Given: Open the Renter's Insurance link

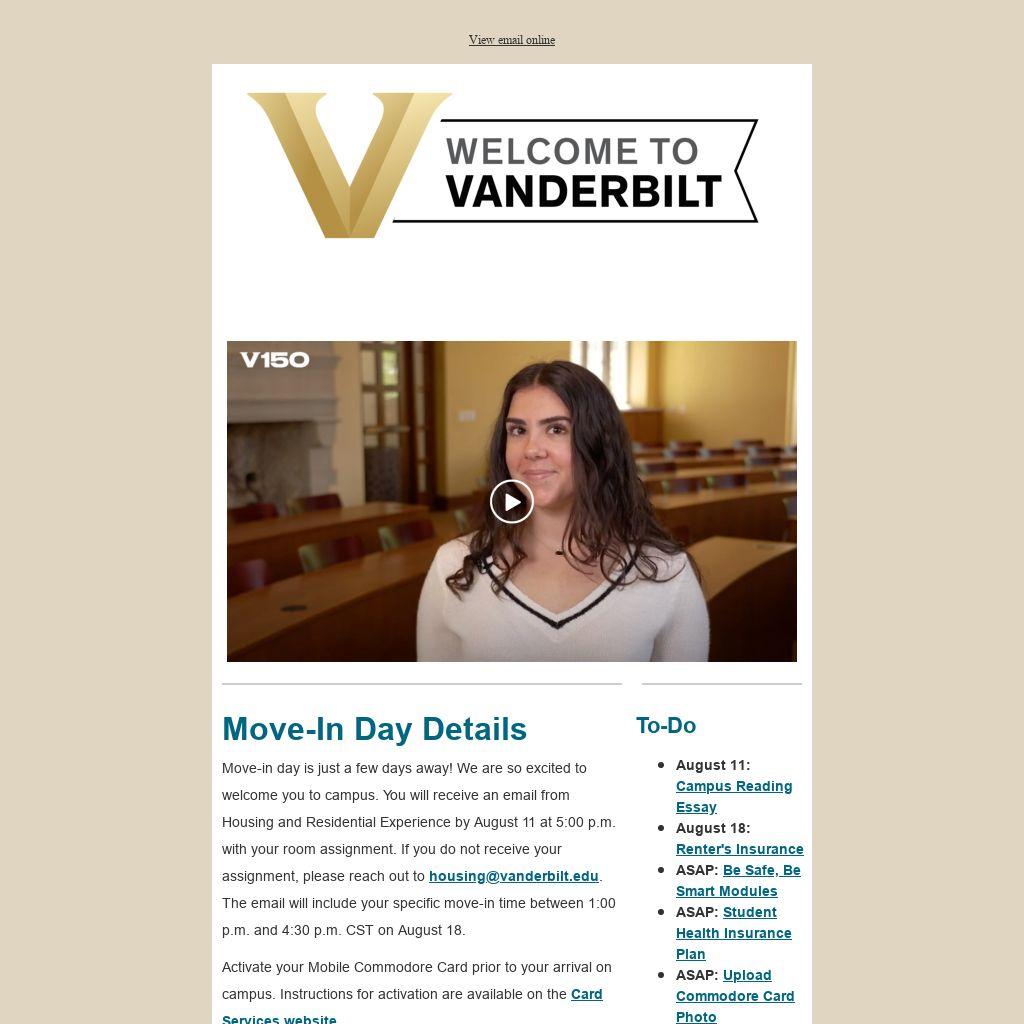Looking at the screenshot, I should pos(739,849).
